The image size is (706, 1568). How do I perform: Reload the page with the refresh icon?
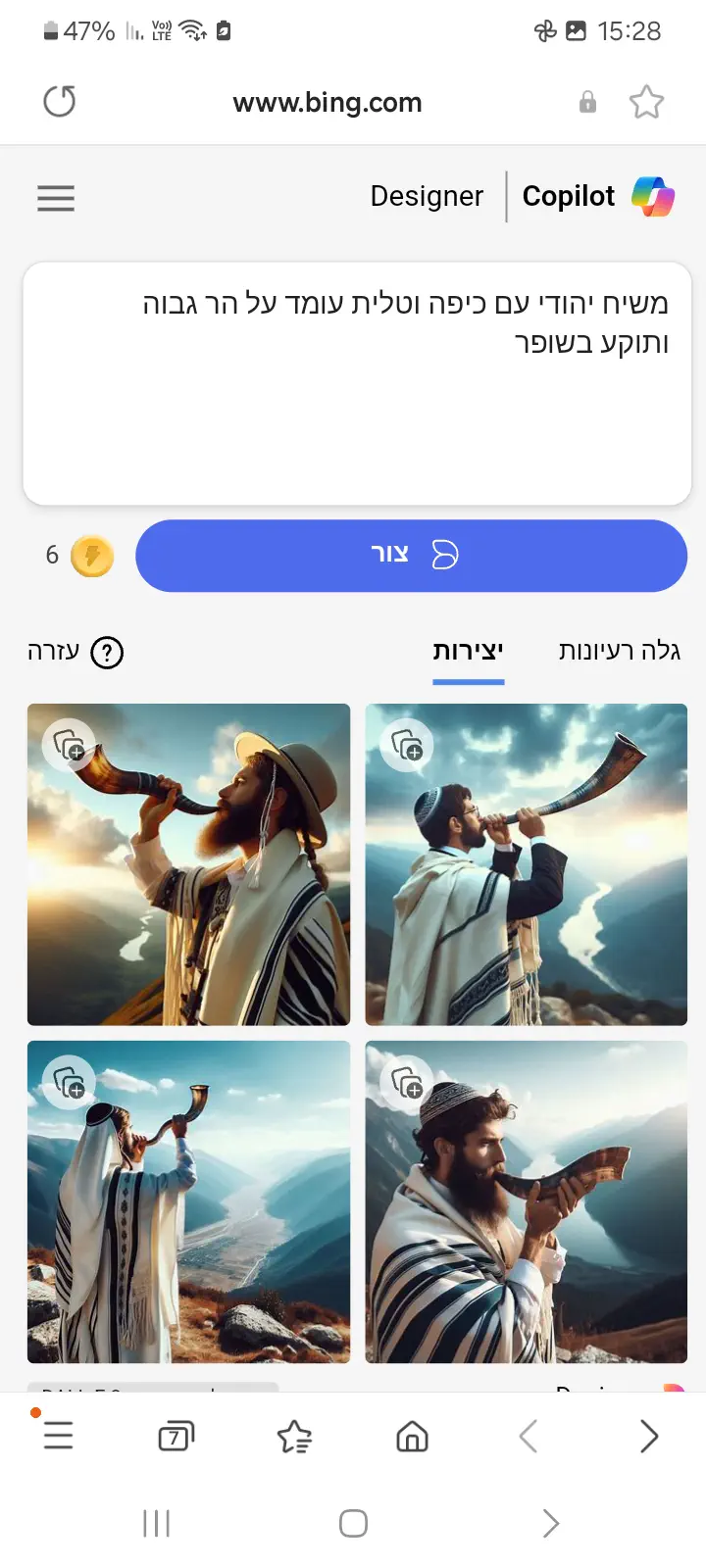point(60,101)
